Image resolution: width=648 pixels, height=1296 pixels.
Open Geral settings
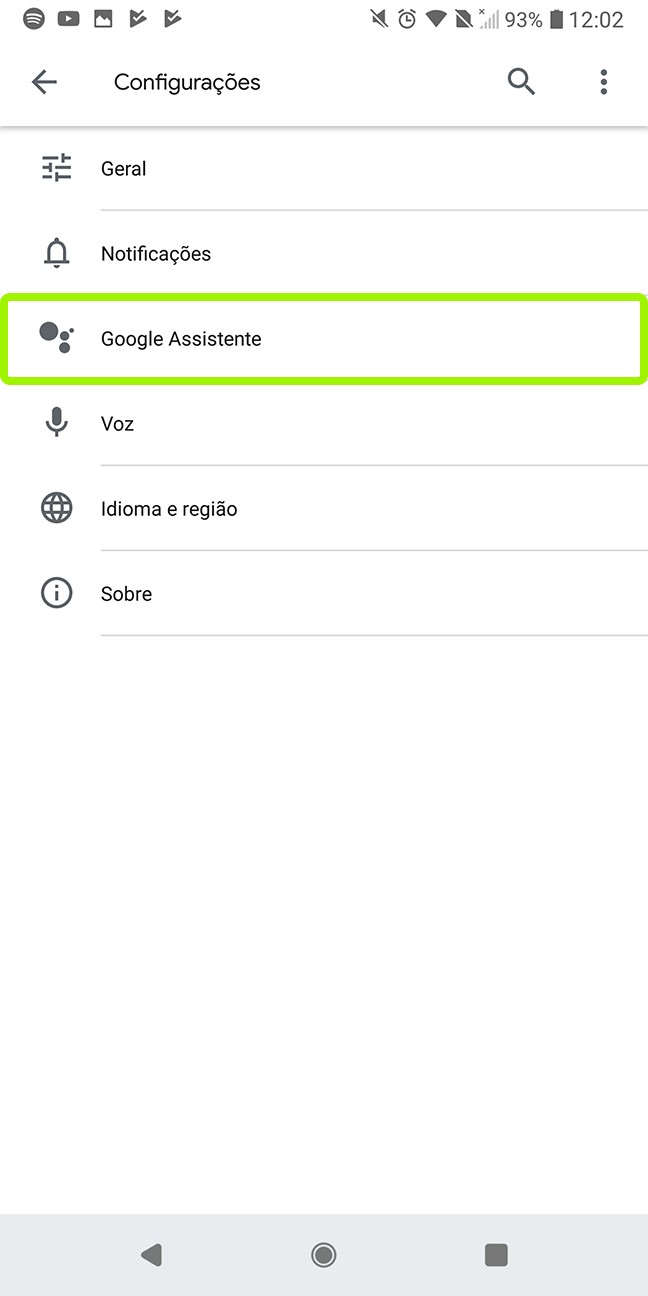[324, 169]
